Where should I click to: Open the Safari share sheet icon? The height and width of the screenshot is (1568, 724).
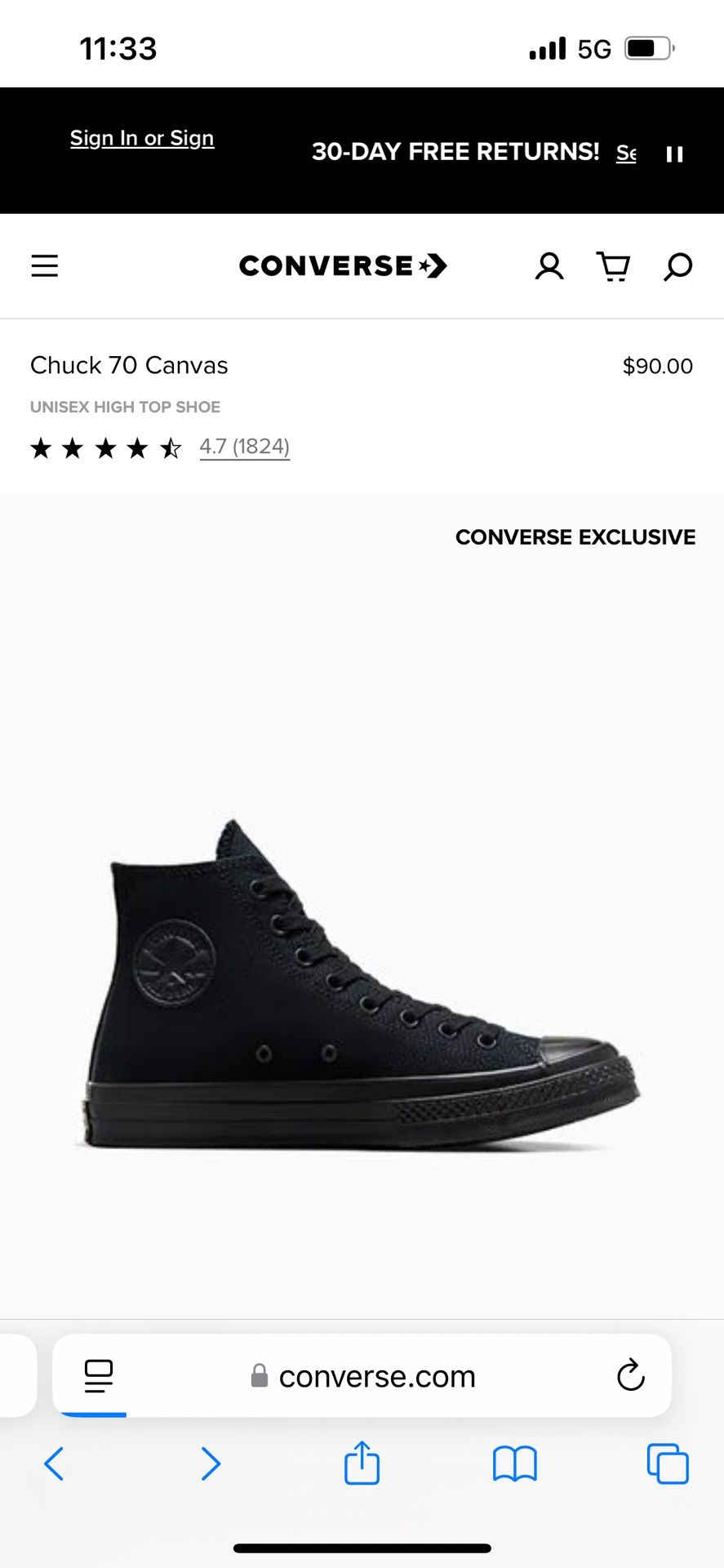click(x=362, y=1464)
